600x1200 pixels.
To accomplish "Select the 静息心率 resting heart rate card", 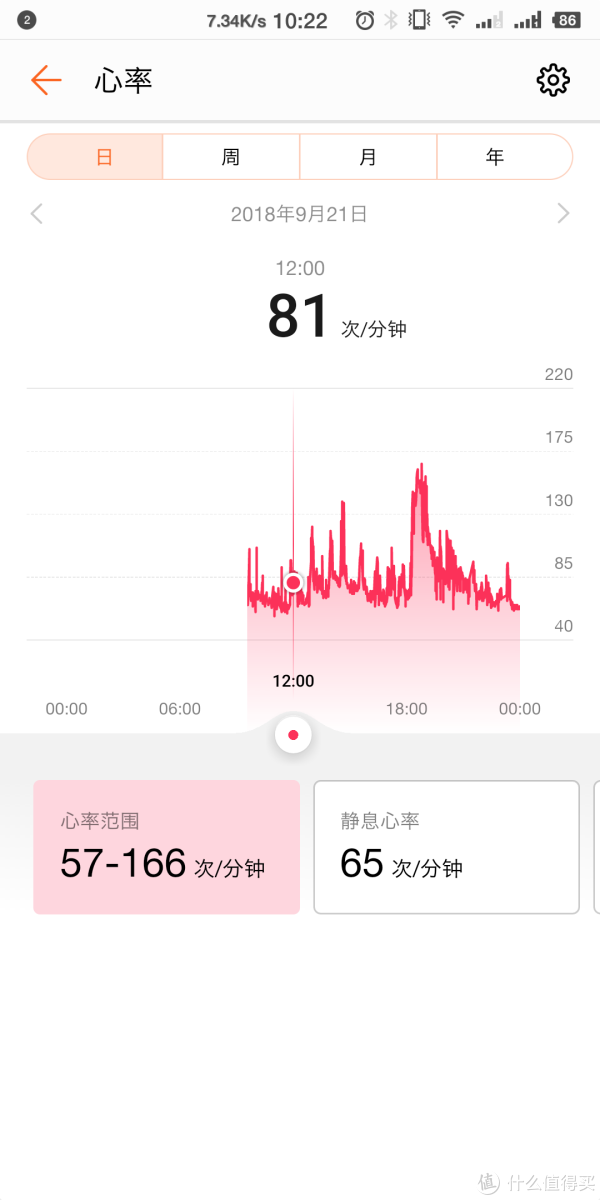I will (x=446, y=847).
